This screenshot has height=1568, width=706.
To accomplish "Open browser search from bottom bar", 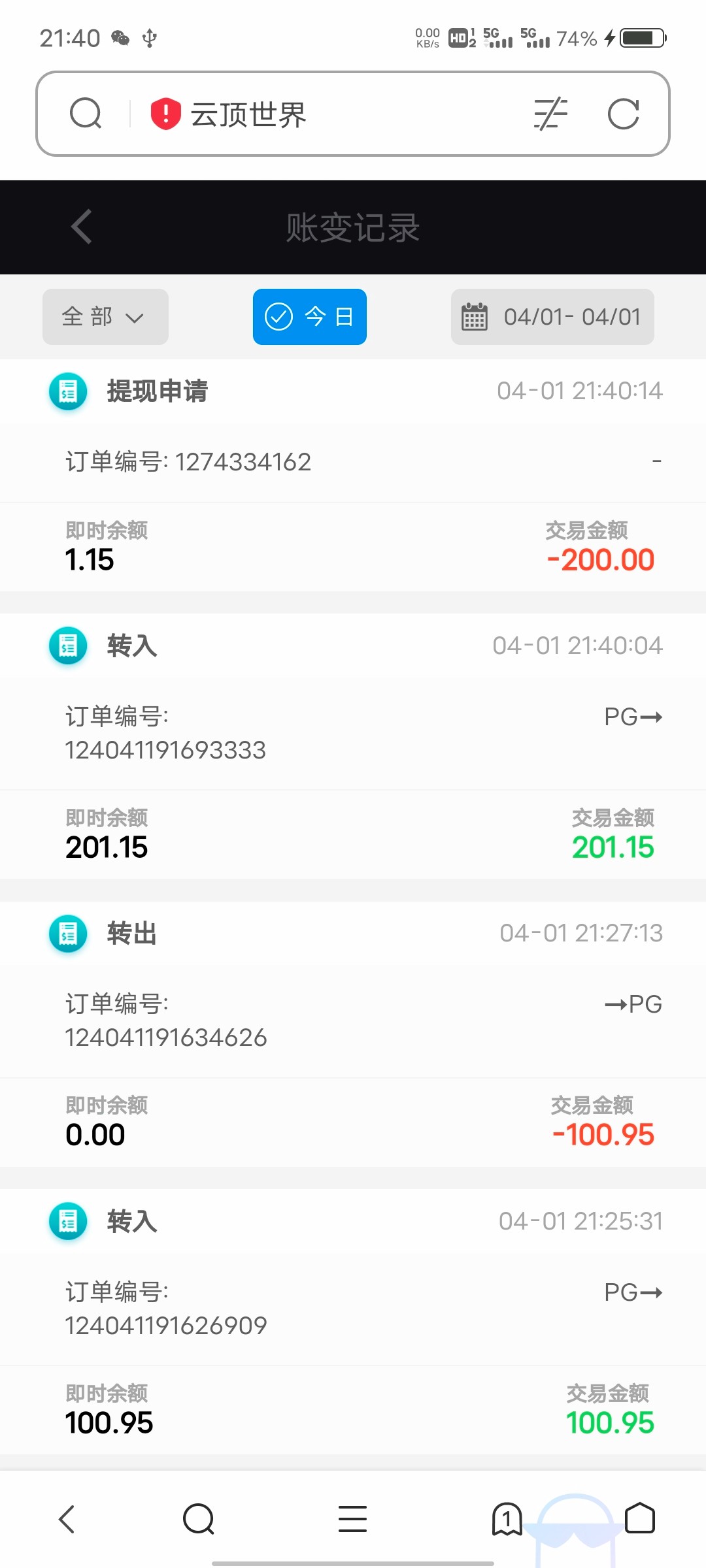I will tap(199, 1519).
